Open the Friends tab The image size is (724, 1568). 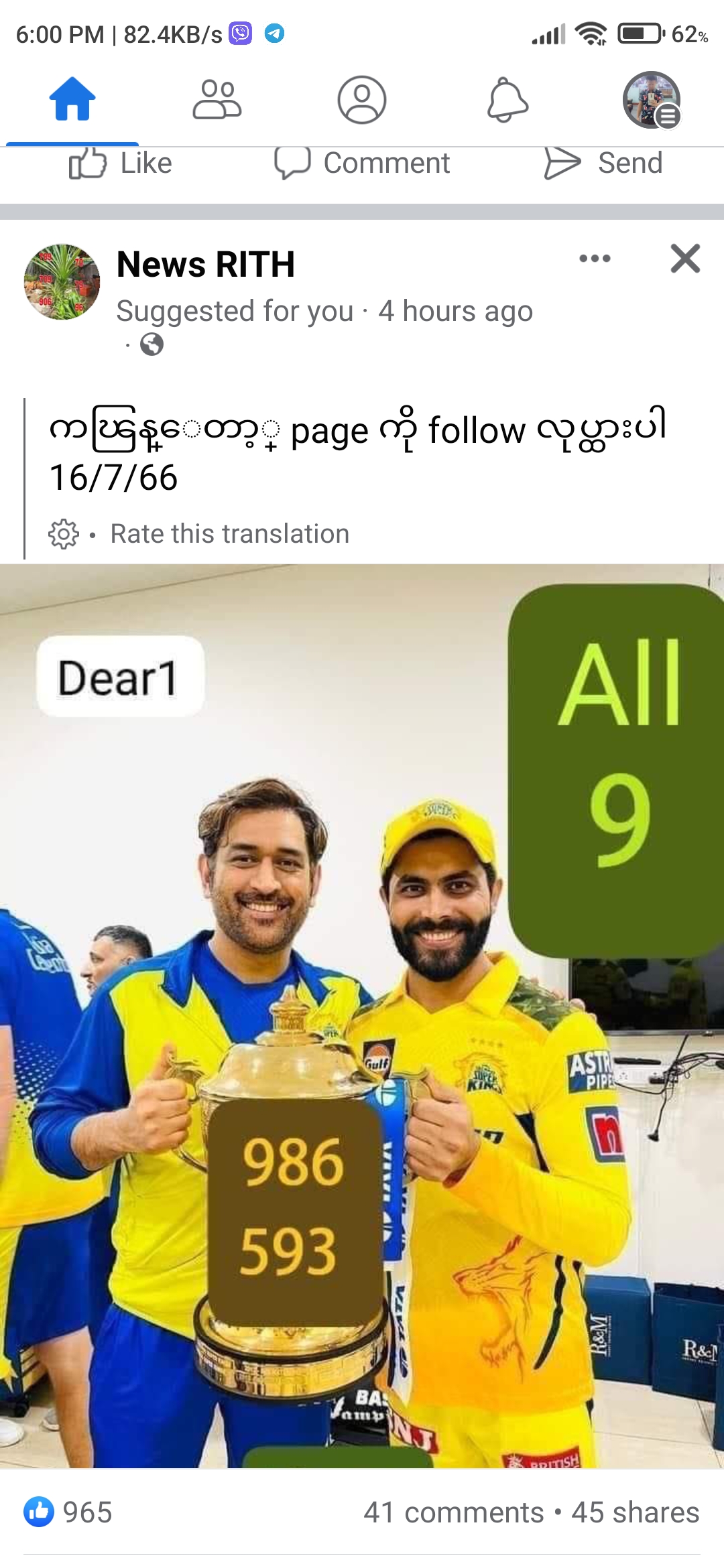click(x=217, y=101)
